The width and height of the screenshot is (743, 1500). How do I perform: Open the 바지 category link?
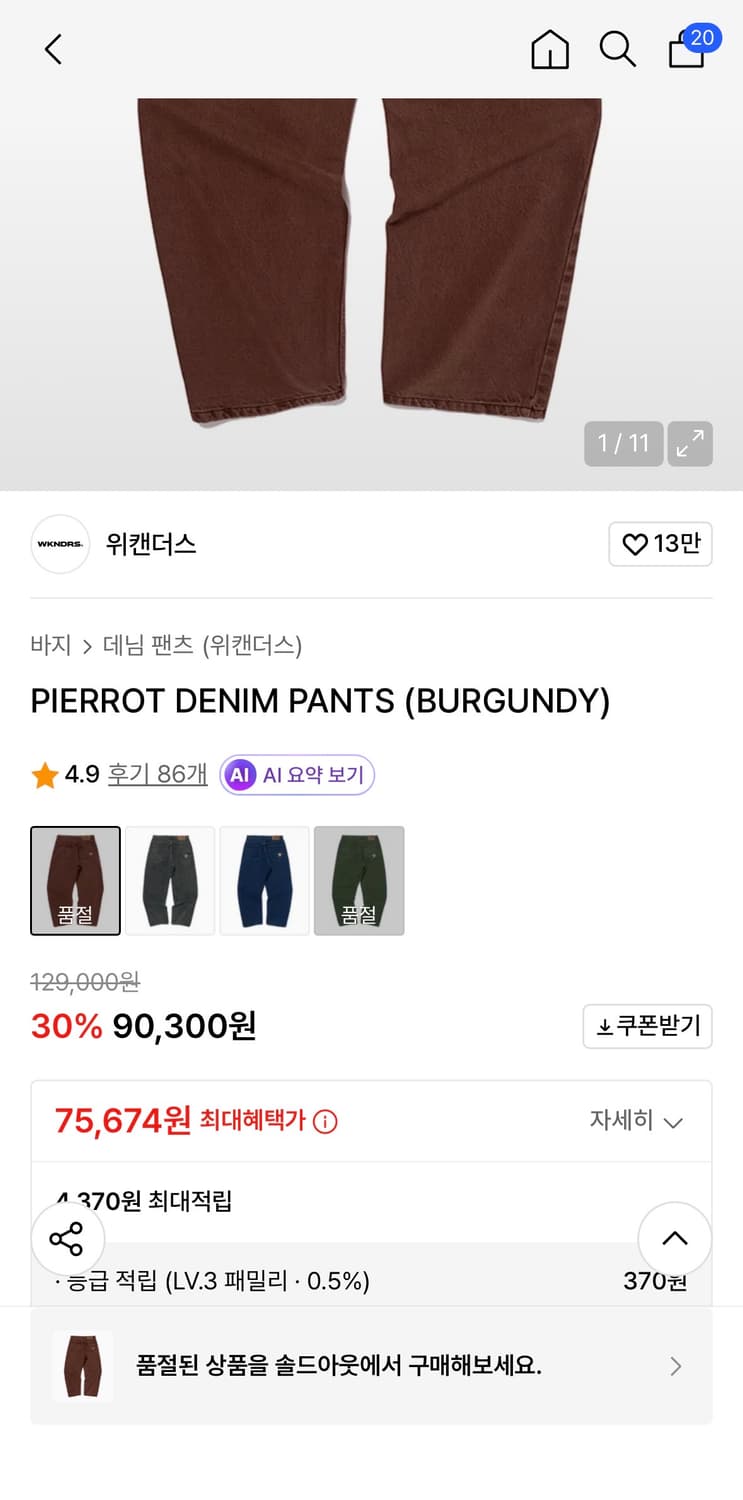point(50,646)
